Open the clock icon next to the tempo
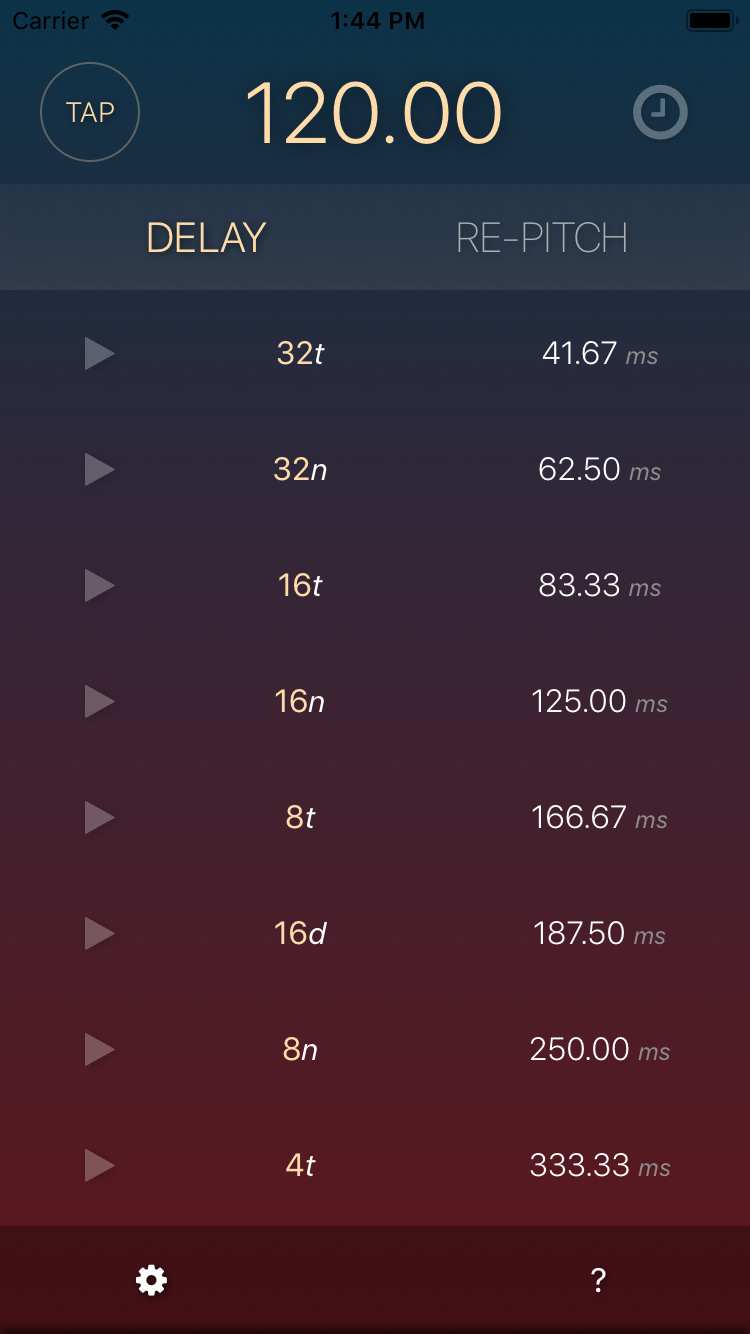This screenshot has width=750, height=1334. pyautogui.click(x=660, y=112)
